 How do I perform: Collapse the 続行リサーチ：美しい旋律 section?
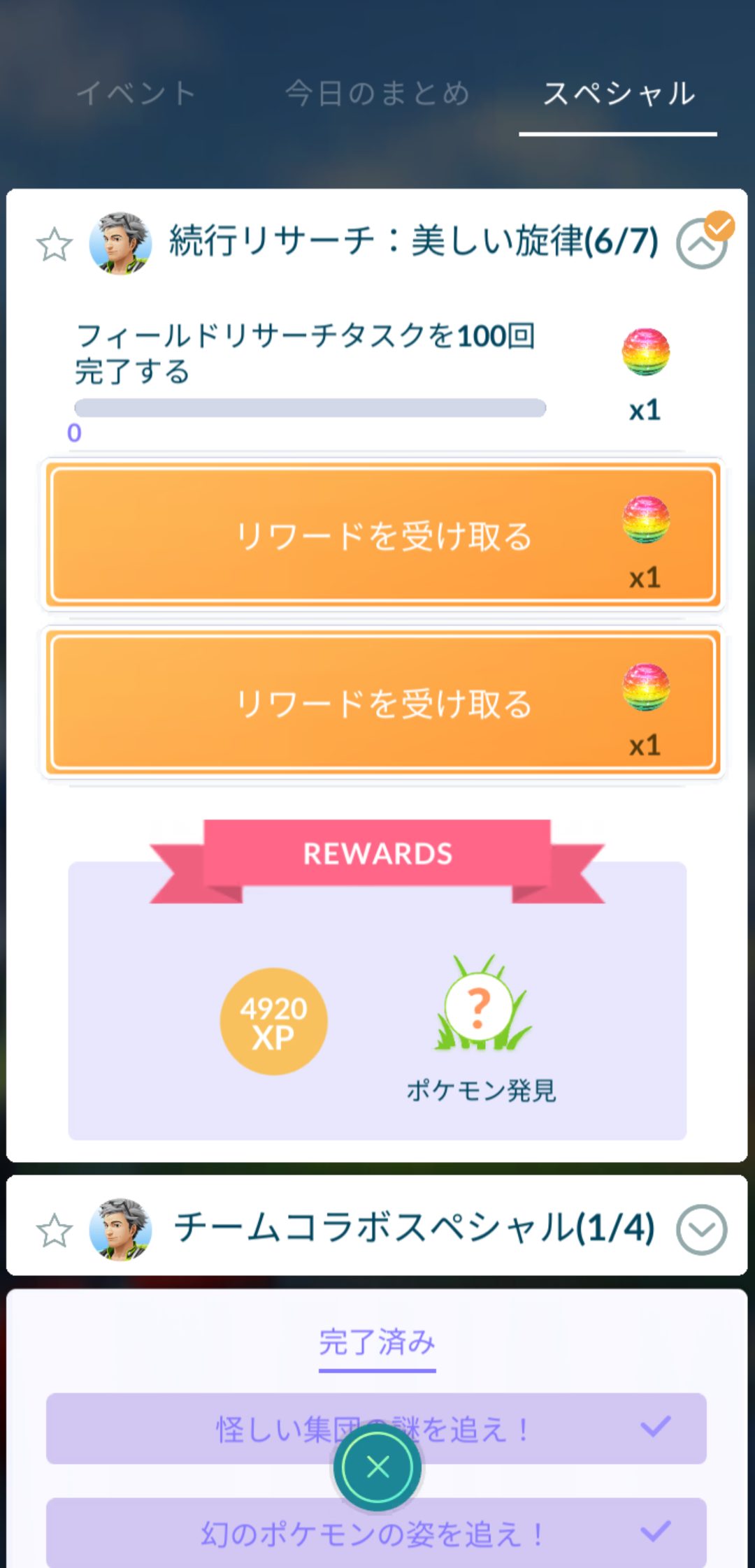(x=702, y=243)
